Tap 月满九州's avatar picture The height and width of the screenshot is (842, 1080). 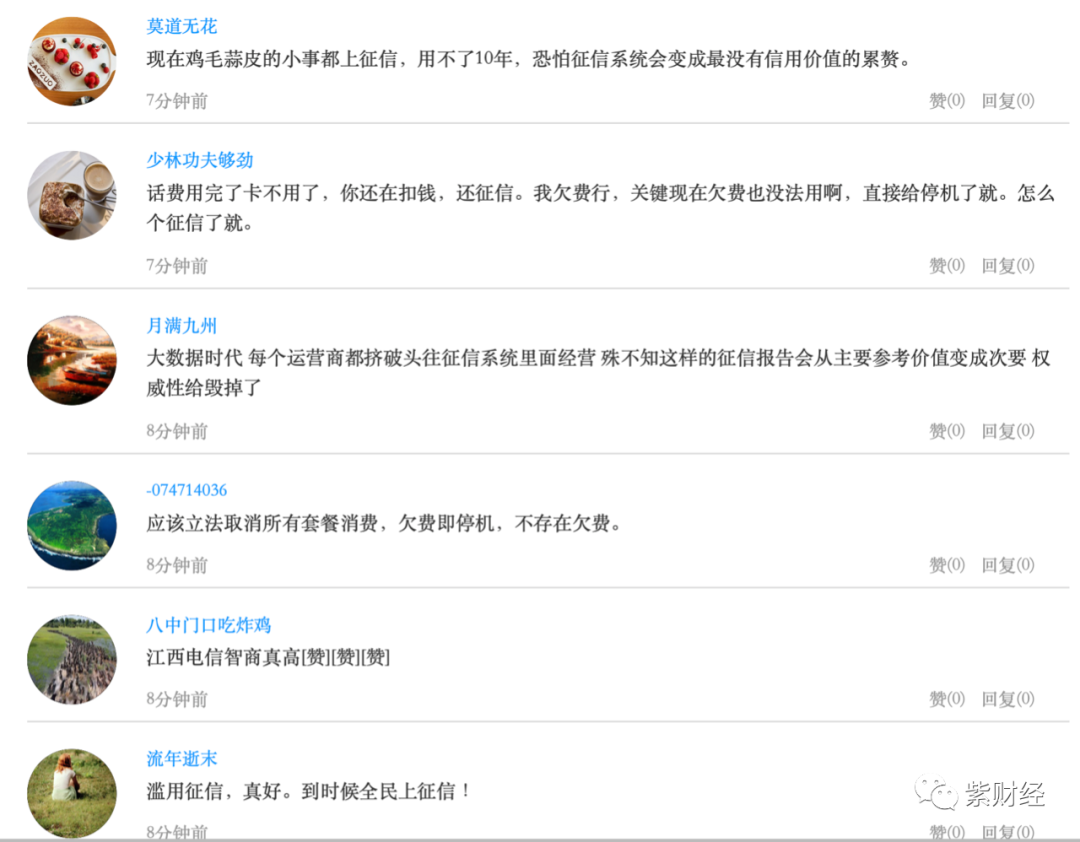click(x=72, y=360)
